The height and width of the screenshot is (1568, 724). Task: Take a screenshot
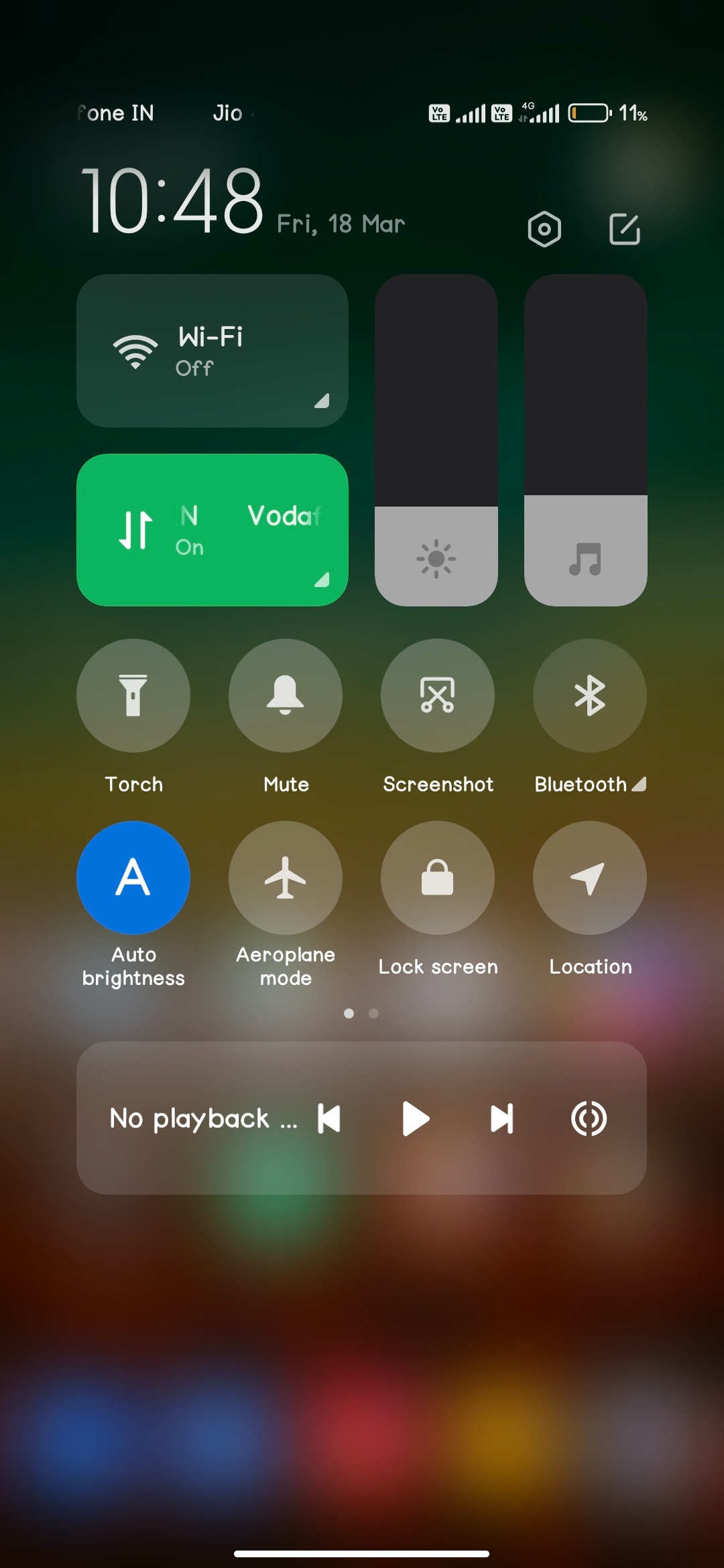click(x=437, y=695)
